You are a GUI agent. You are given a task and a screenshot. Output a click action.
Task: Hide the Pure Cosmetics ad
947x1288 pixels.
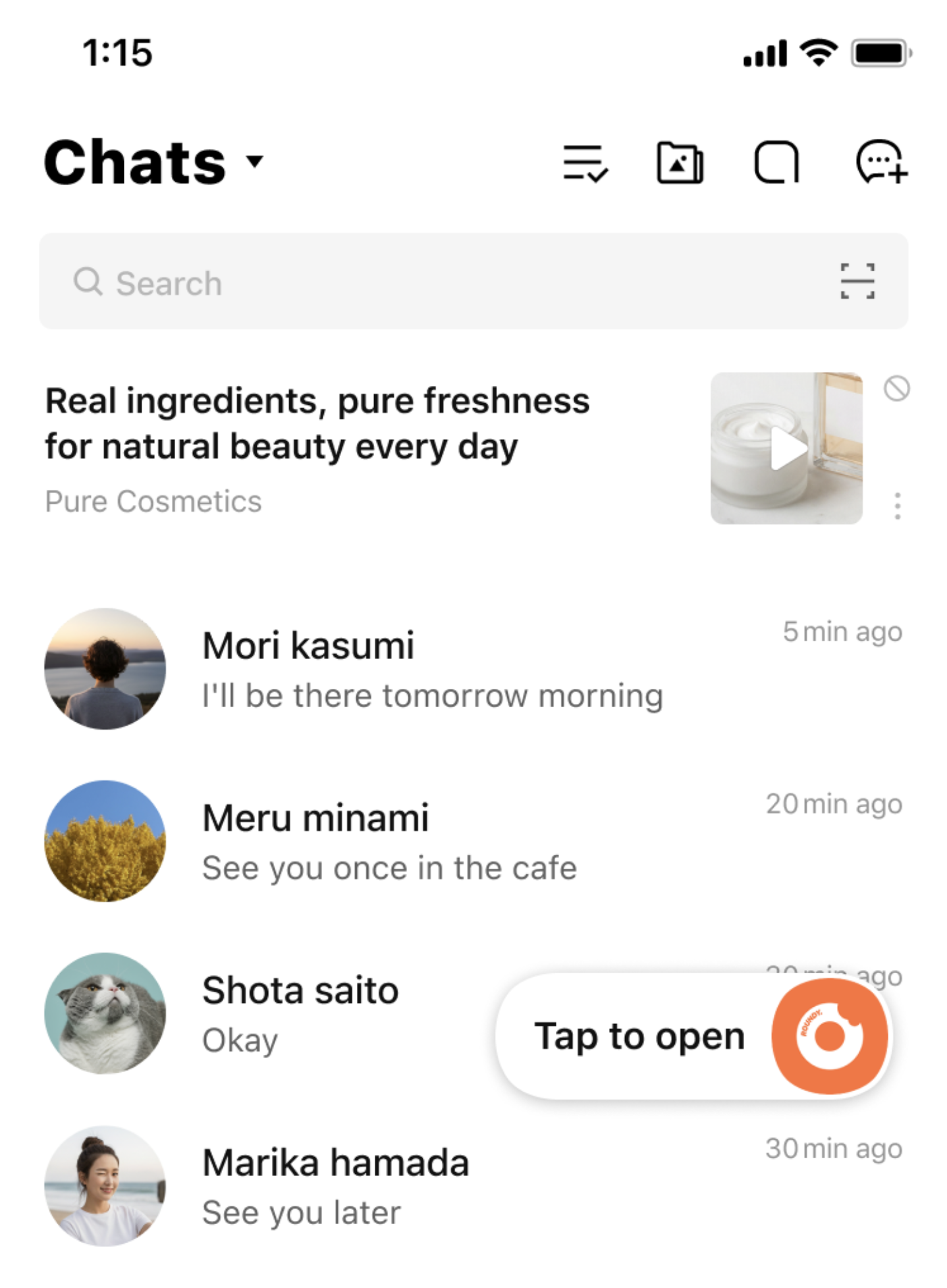(896, 389)
